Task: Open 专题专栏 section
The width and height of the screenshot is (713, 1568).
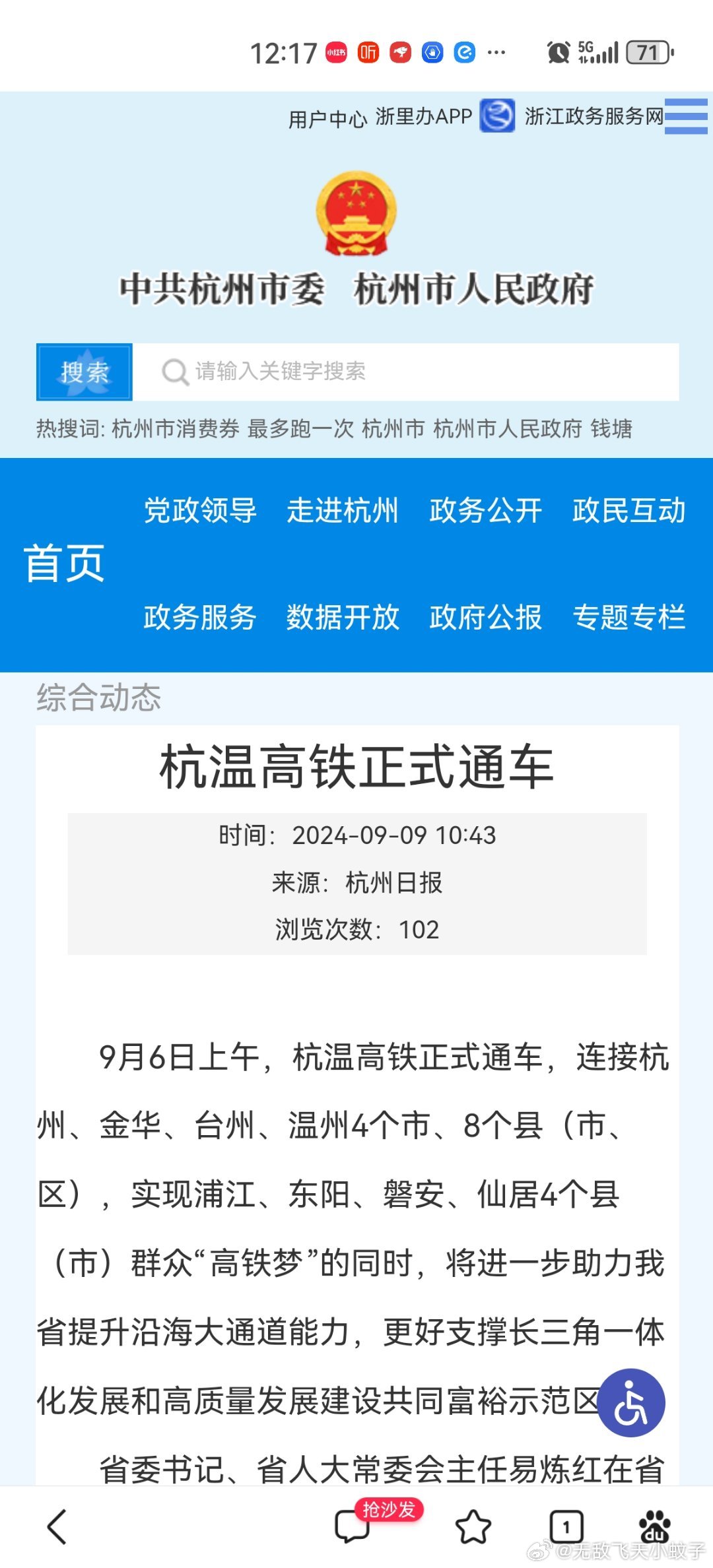Action: (x=628, y=617)
